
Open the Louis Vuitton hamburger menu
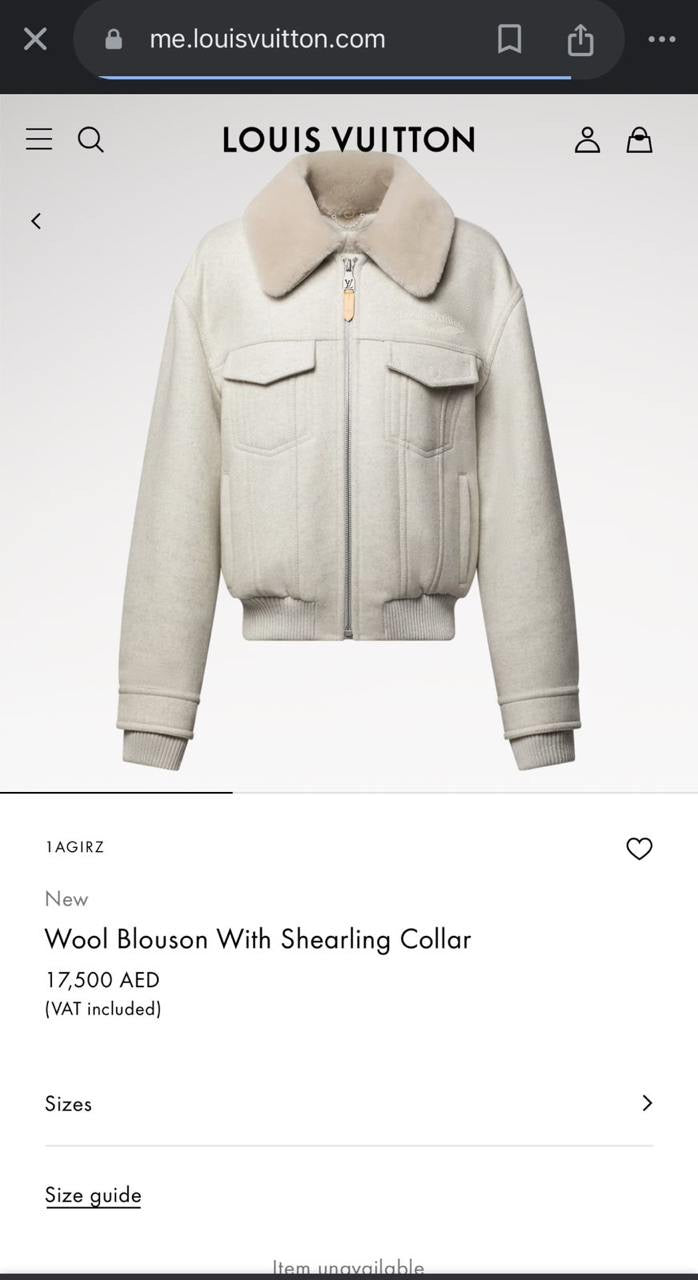pyautogui.click(x=39, y=139)
